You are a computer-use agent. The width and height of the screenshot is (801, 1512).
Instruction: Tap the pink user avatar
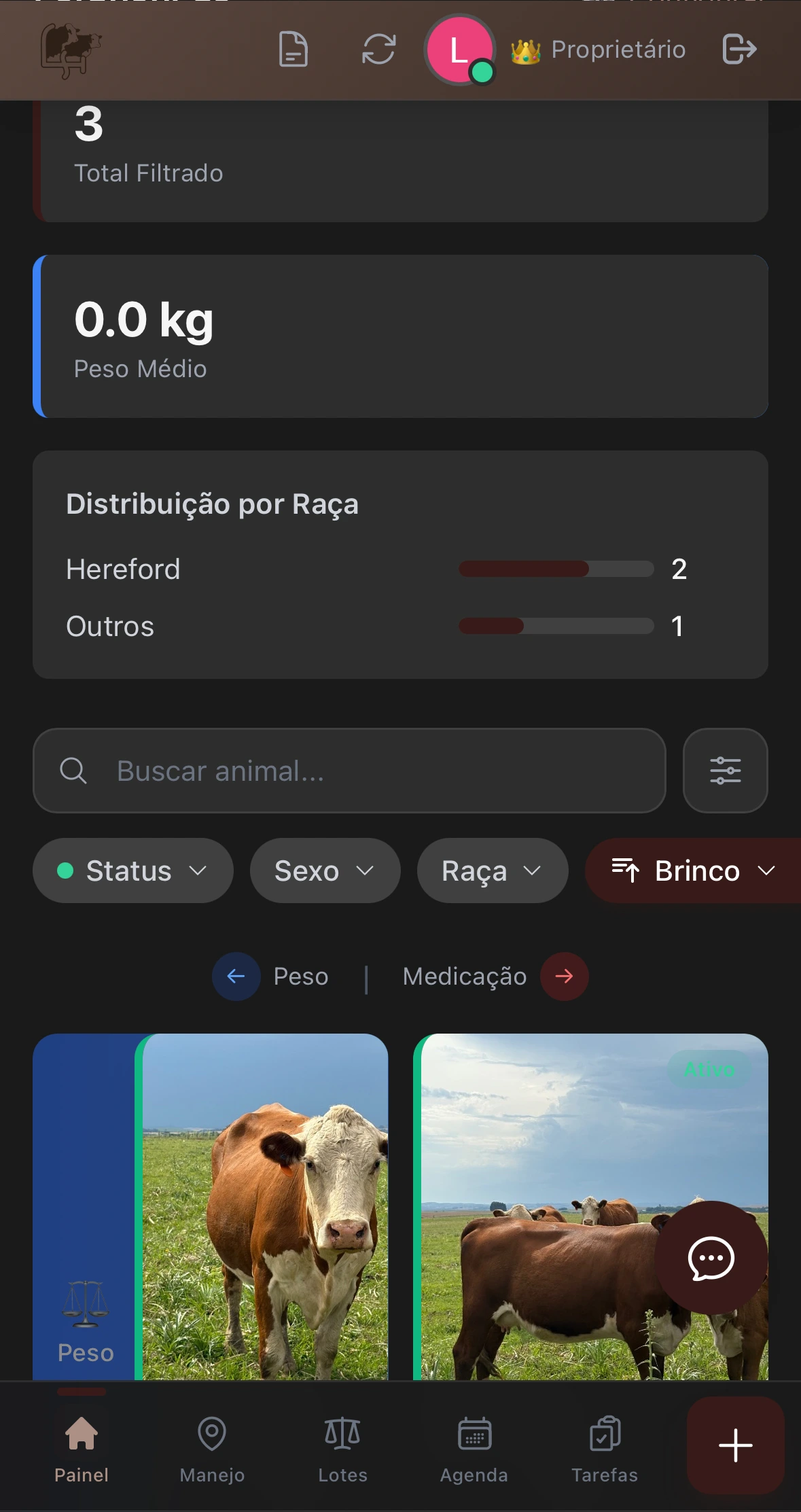tap(459, 50)
